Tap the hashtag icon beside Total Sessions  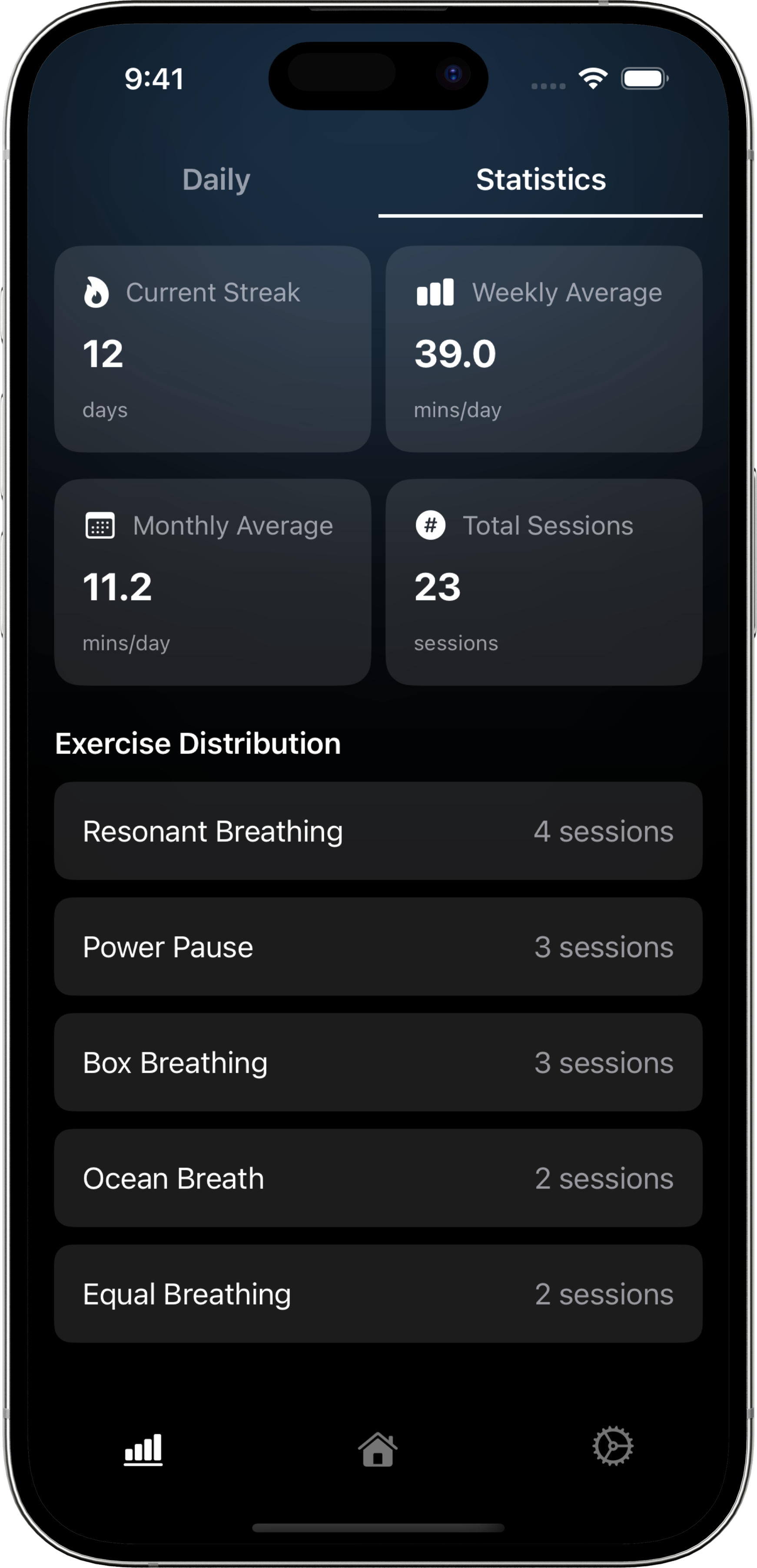pyautogui.click(x=431, y=525)
